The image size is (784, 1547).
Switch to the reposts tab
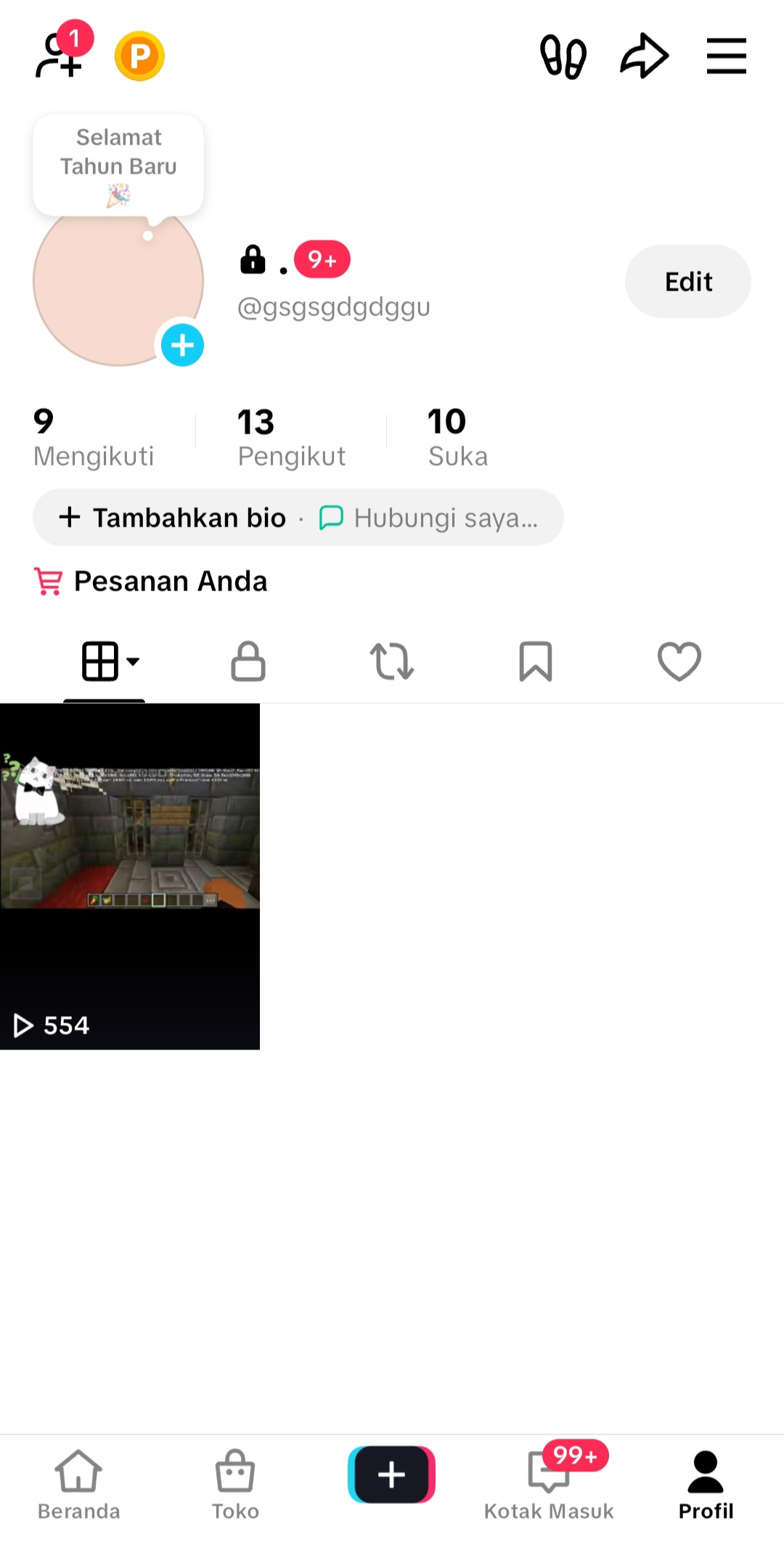coord(392,661)
